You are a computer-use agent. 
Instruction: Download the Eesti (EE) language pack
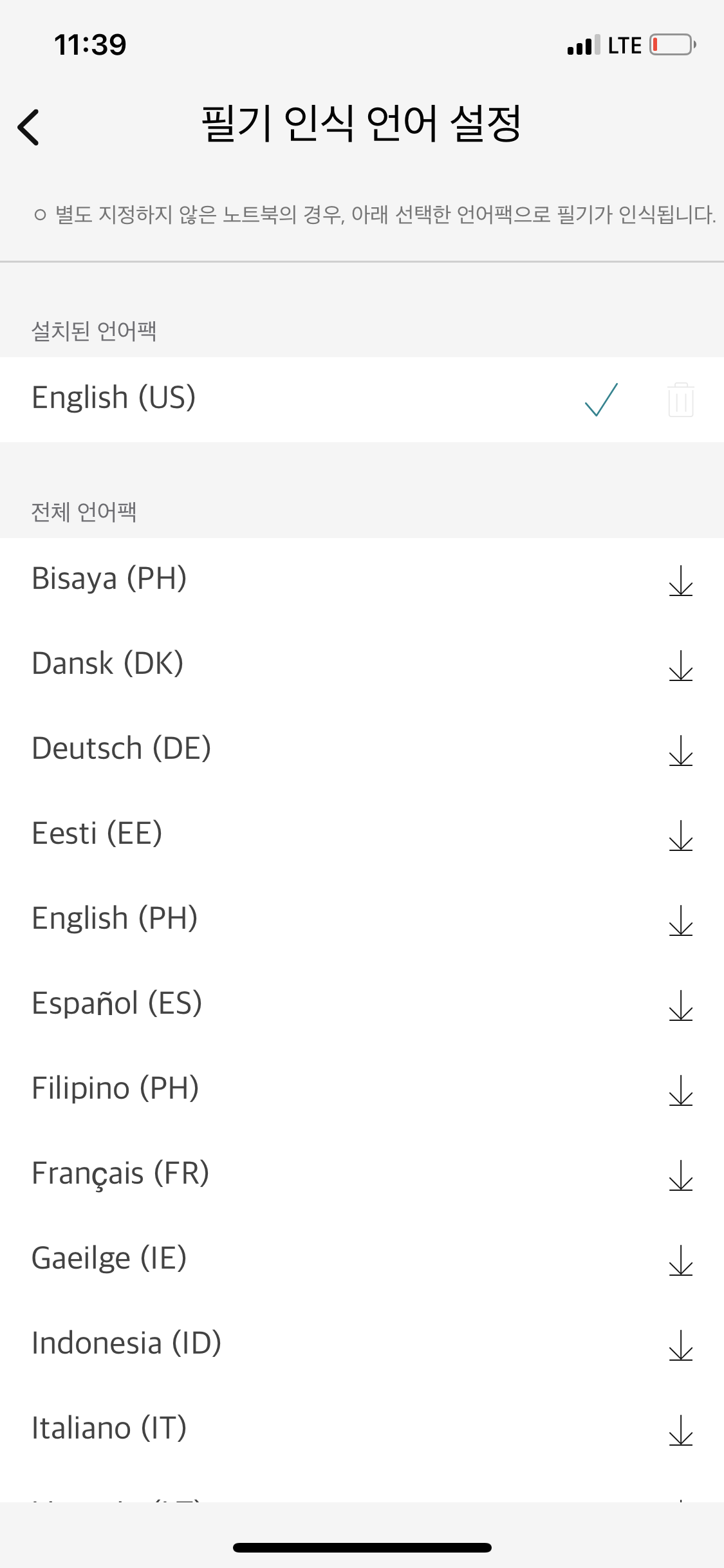click(x=680, y=835)
